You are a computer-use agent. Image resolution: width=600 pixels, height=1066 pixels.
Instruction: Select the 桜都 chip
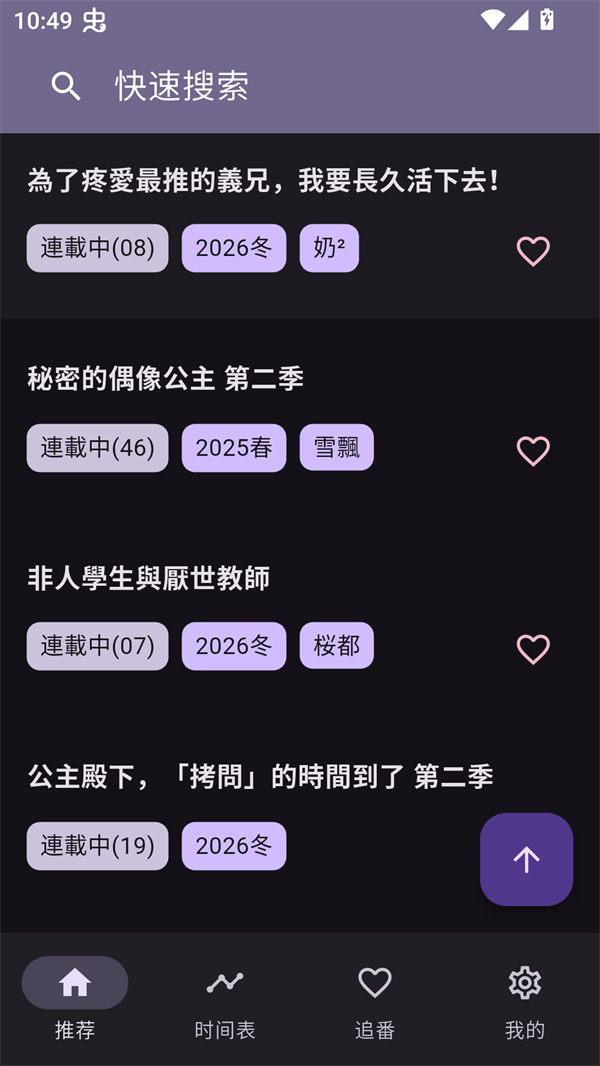pos(336,646)
